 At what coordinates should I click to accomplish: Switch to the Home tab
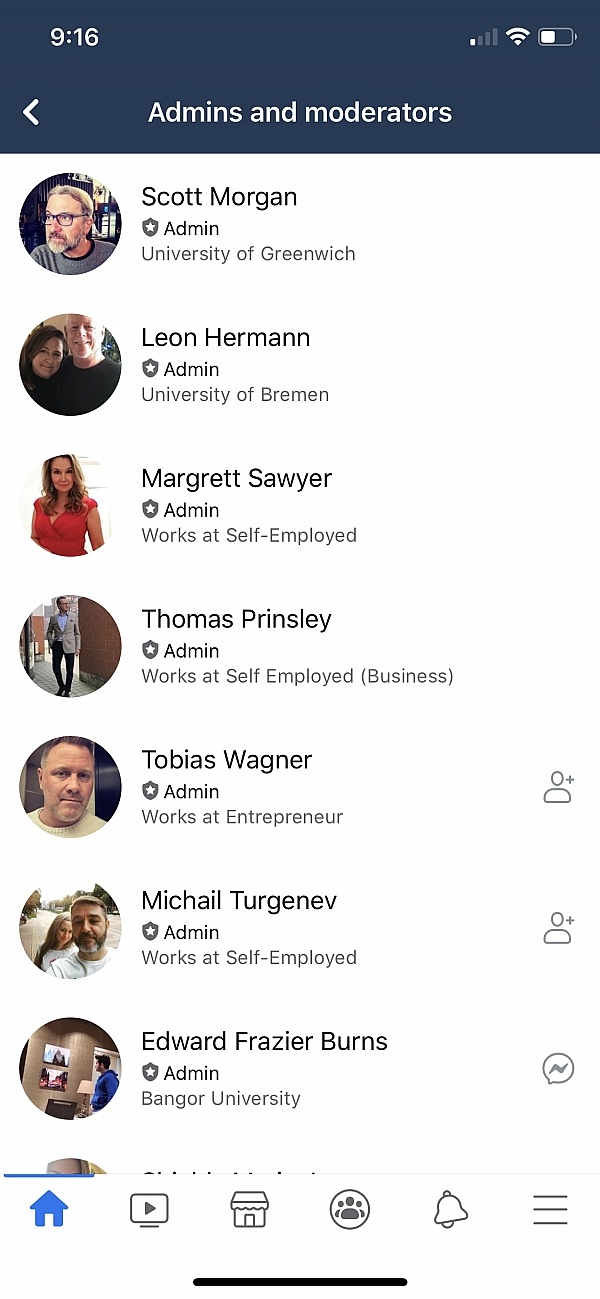tap(49, 1210)
